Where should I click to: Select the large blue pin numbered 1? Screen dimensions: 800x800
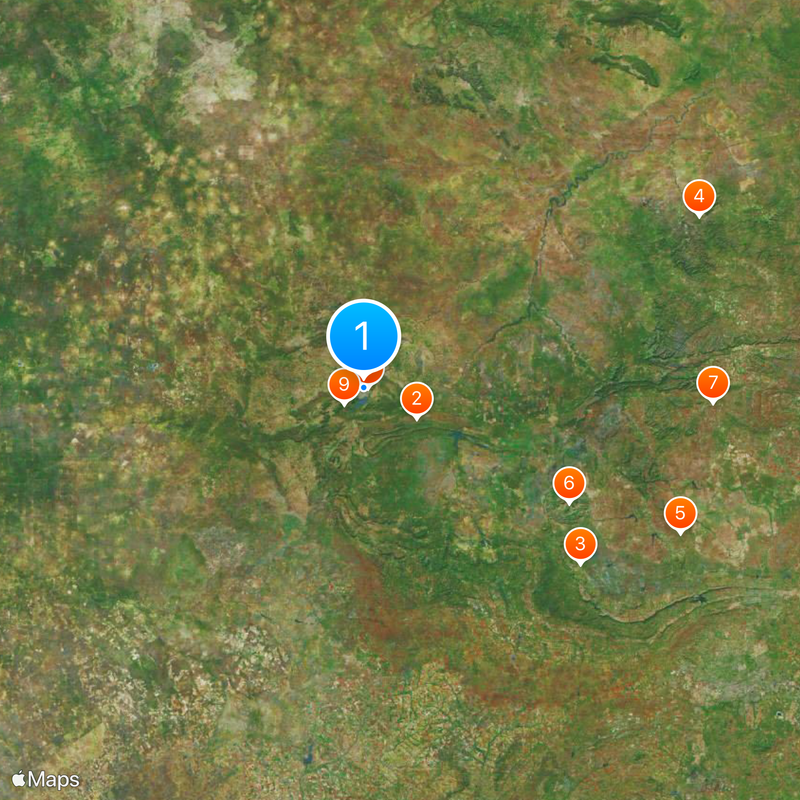[x=364, y=335]
